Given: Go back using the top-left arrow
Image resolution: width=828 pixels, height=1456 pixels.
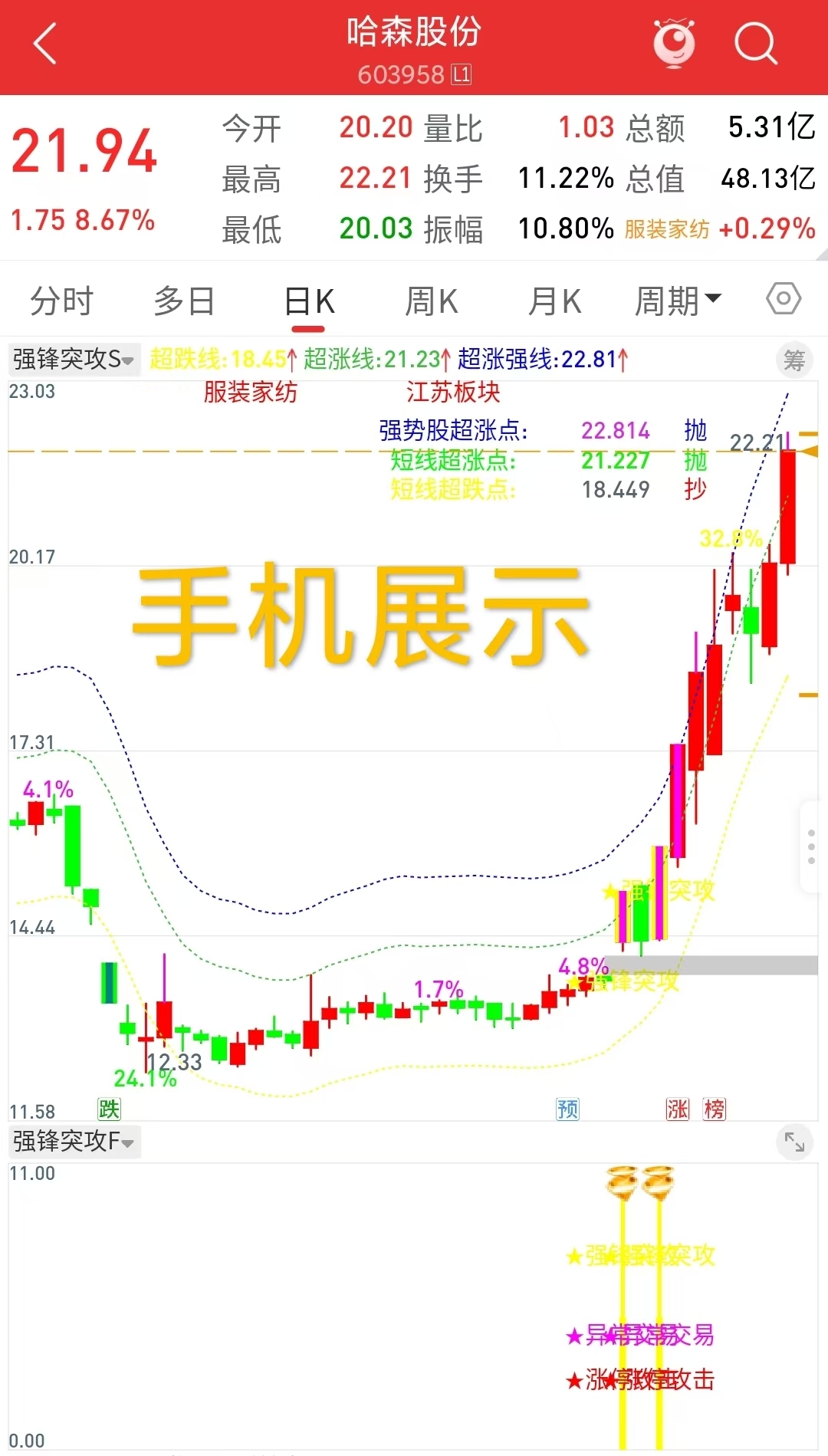Looking at the screenshot, I should pyautogui.click(x=46, y=44).
